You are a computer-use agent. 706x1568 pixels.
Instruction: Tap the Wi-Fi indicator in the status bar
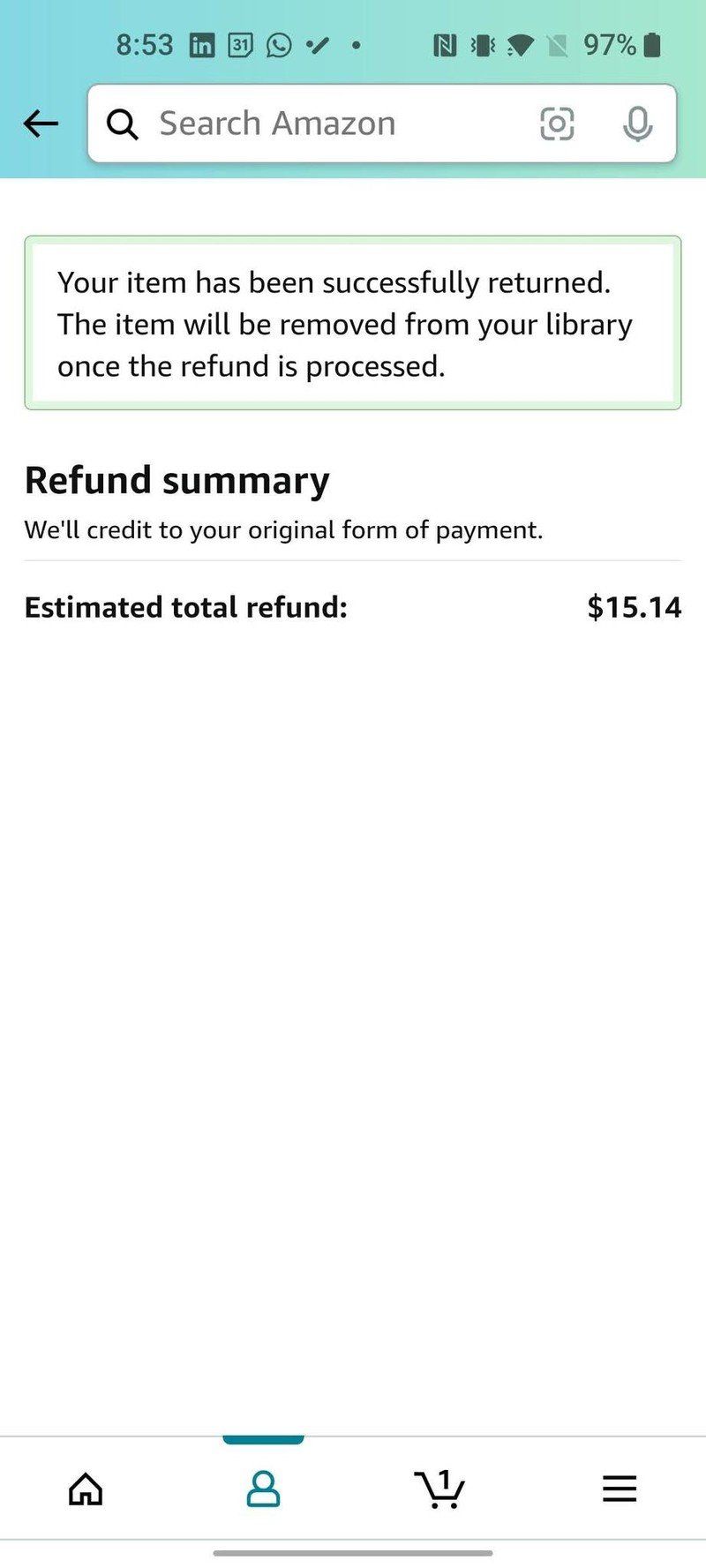coord(519,44)
